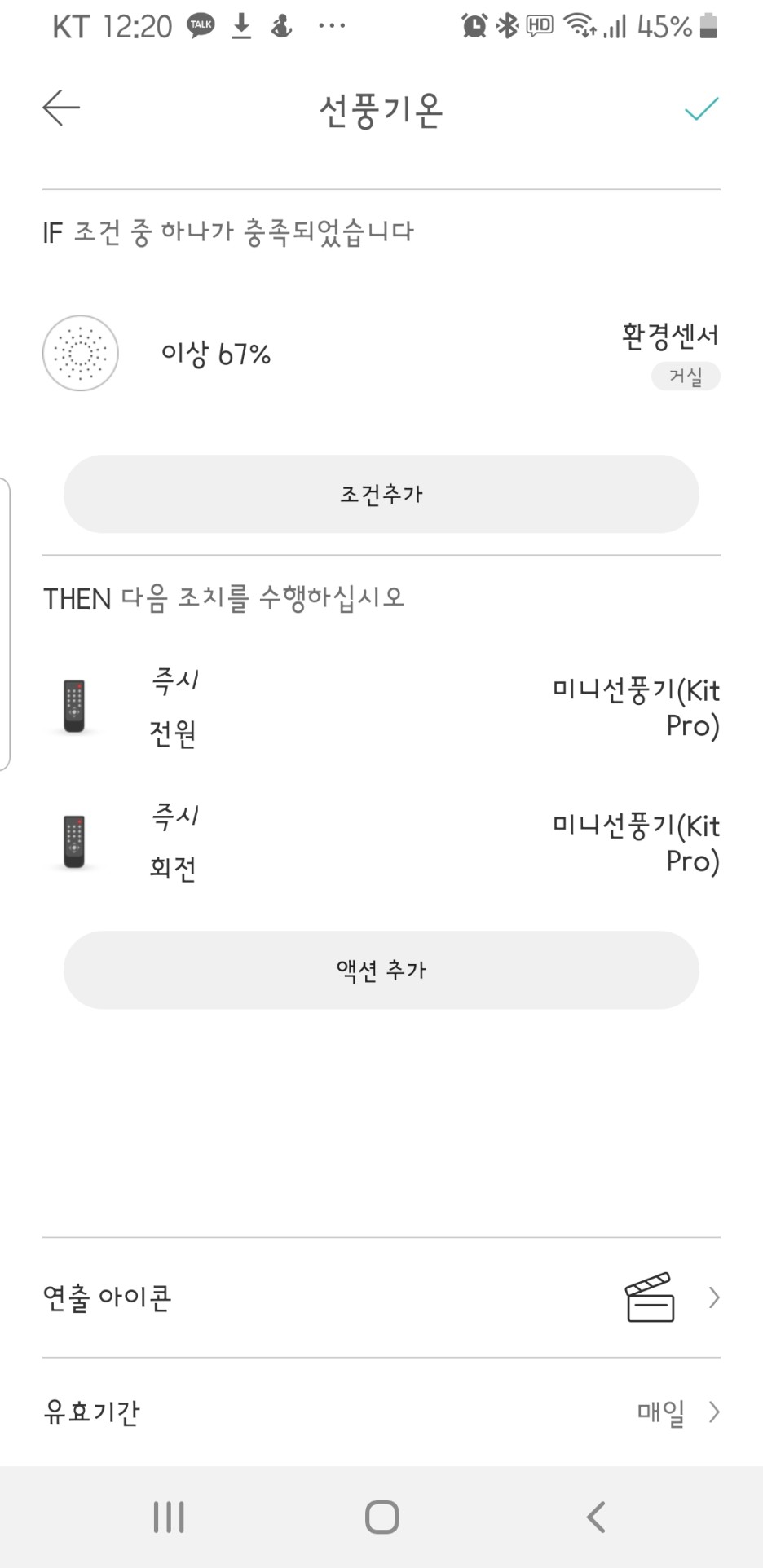Open the 연출 아이콘 setting

point(381,1297)
